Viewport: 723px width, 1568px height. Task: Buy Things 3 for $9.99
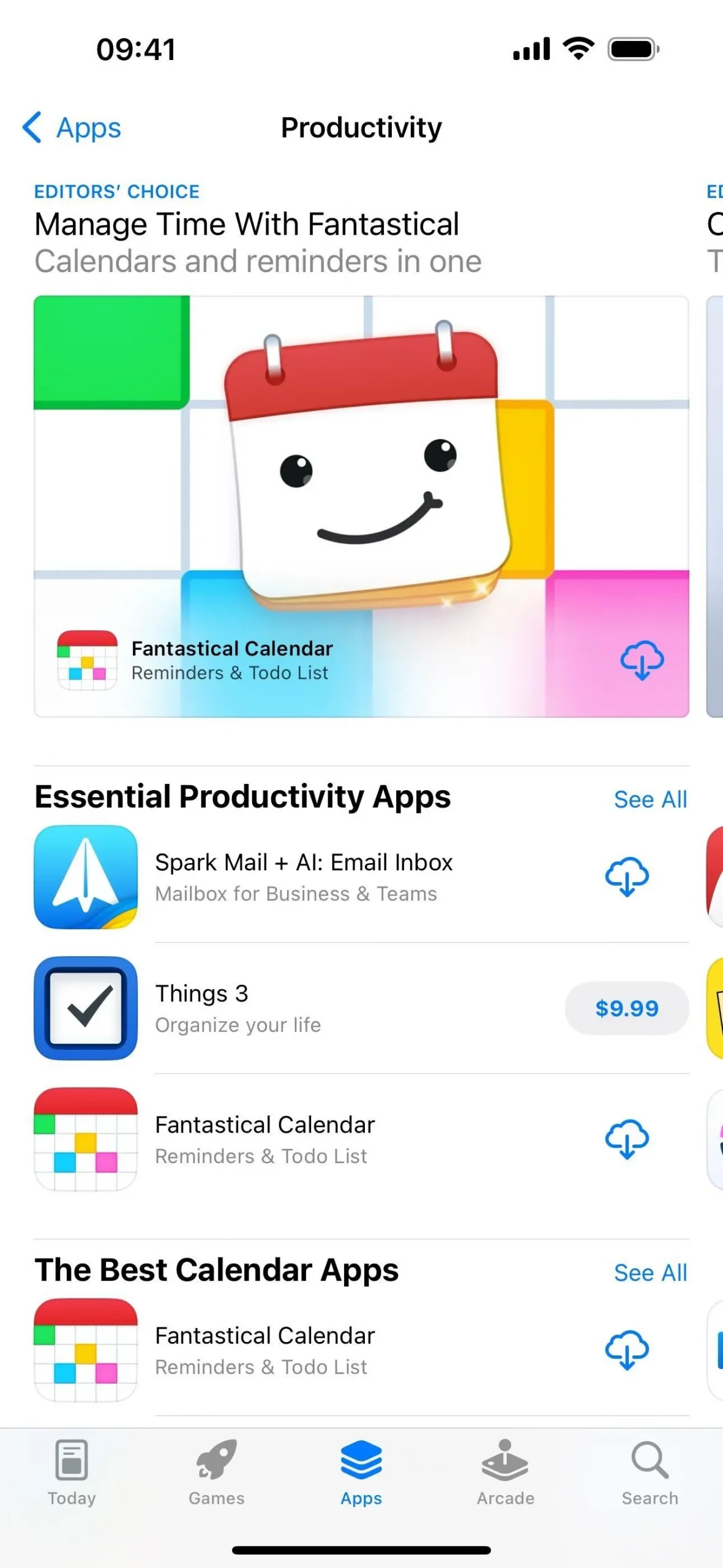tap(627, 1008)
